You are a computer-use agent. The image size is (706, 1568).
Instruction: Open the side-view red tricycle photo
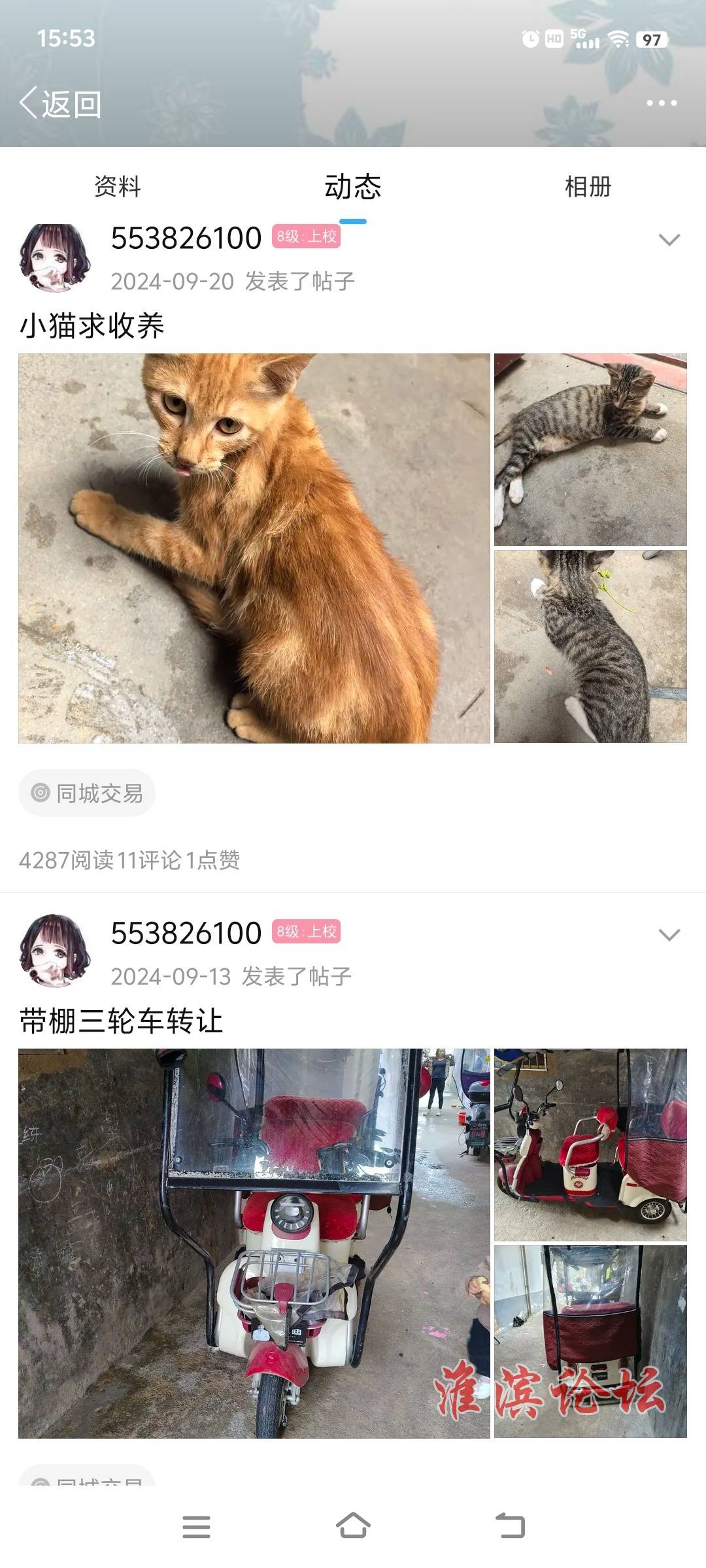point(590,1145)
